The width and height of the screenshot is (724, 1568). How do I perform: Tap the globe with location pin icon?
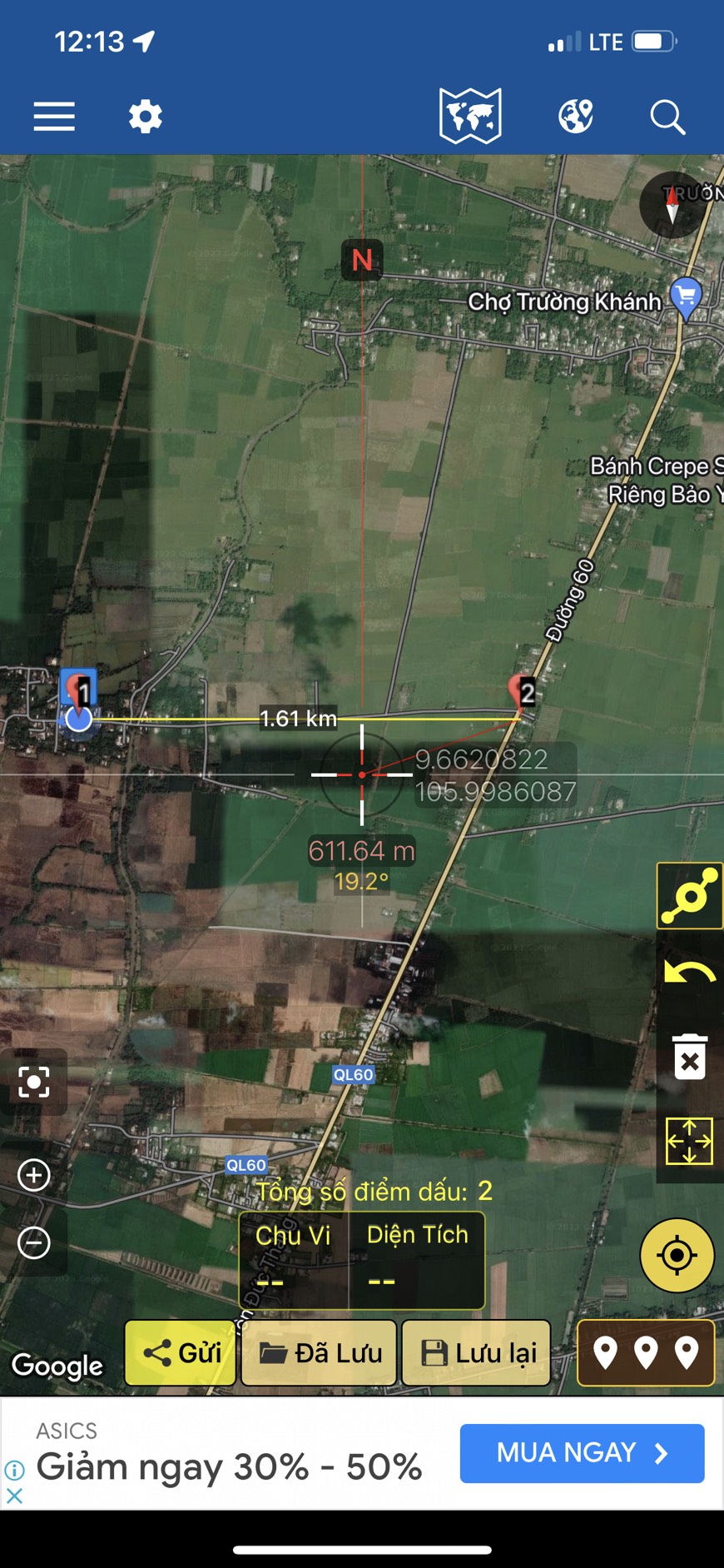(576, 117)
